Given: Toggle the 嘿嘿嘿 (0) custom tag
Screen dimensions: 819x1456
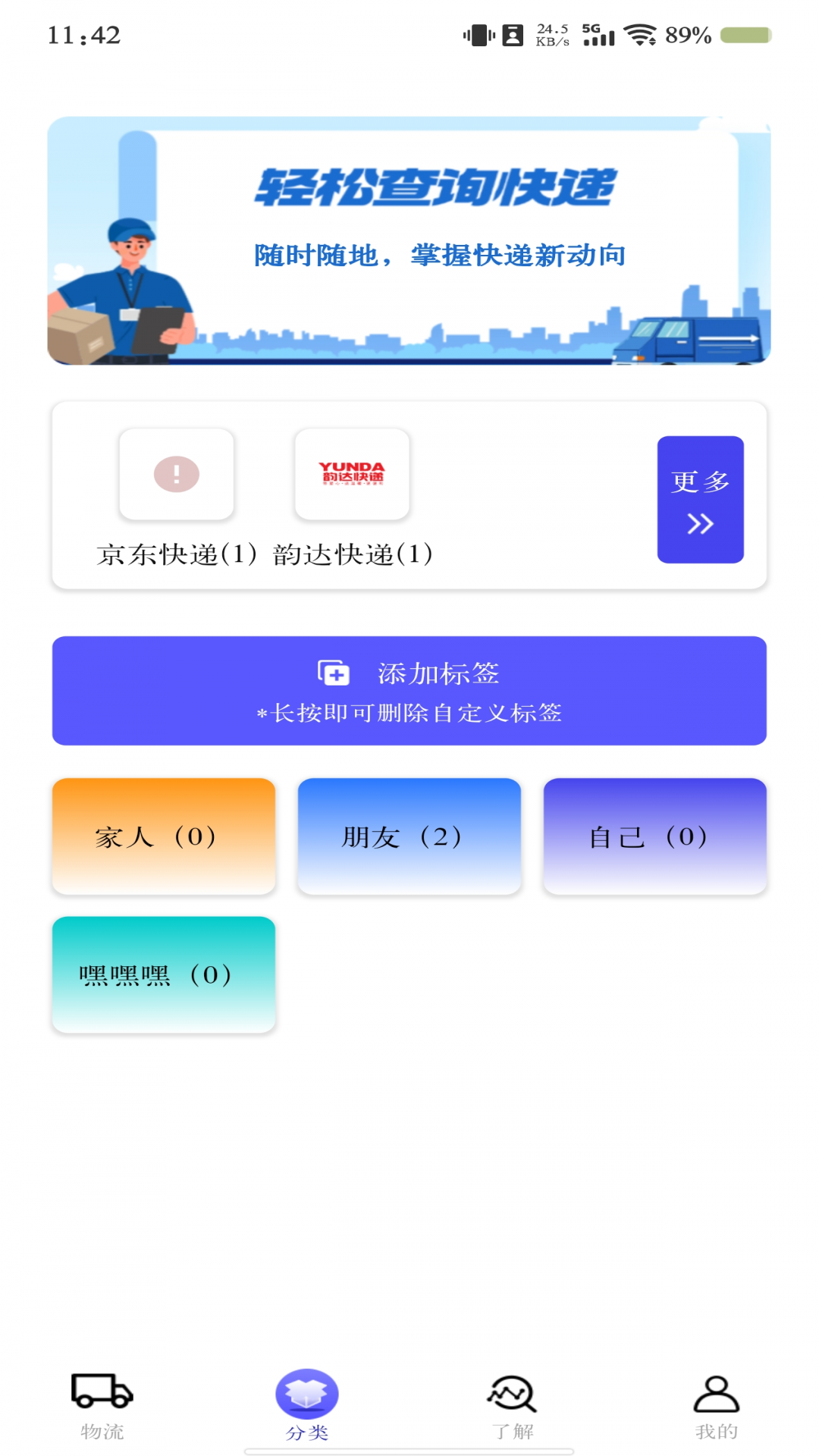Looking at the screenshot, I should coord(164,975).
